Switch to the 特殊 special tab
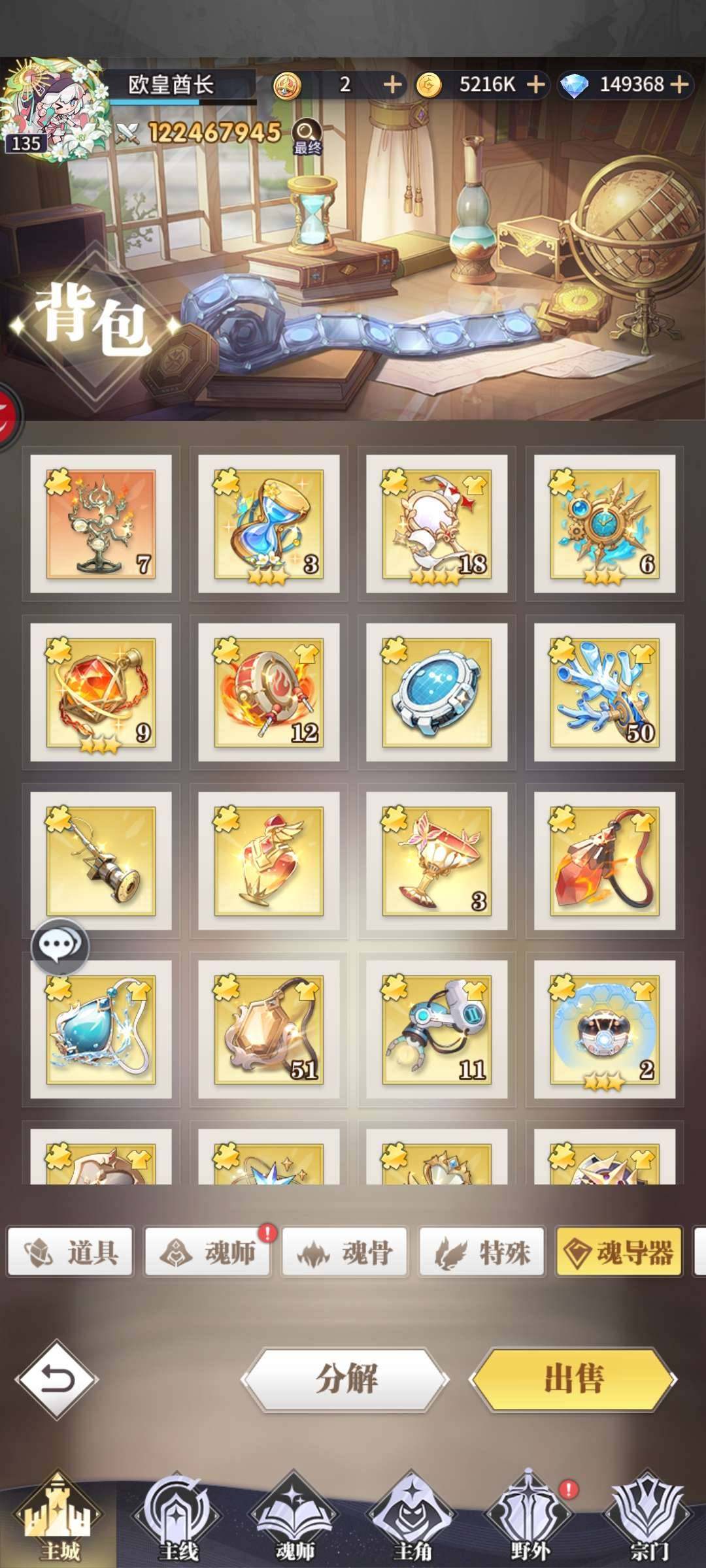 tap(482, 1252)
